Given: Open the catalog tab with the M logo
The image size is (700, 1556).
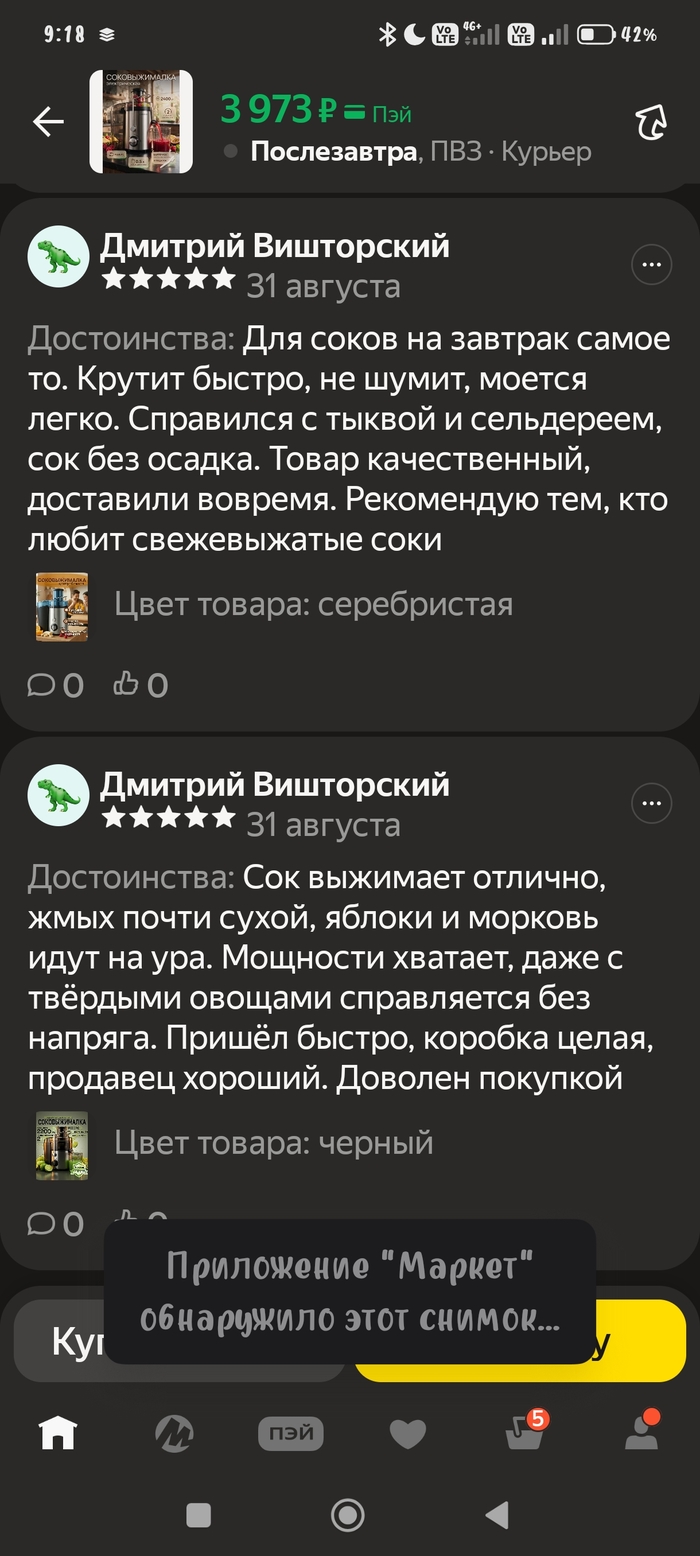Looking at the screenshot, I should coord(174,1434).
